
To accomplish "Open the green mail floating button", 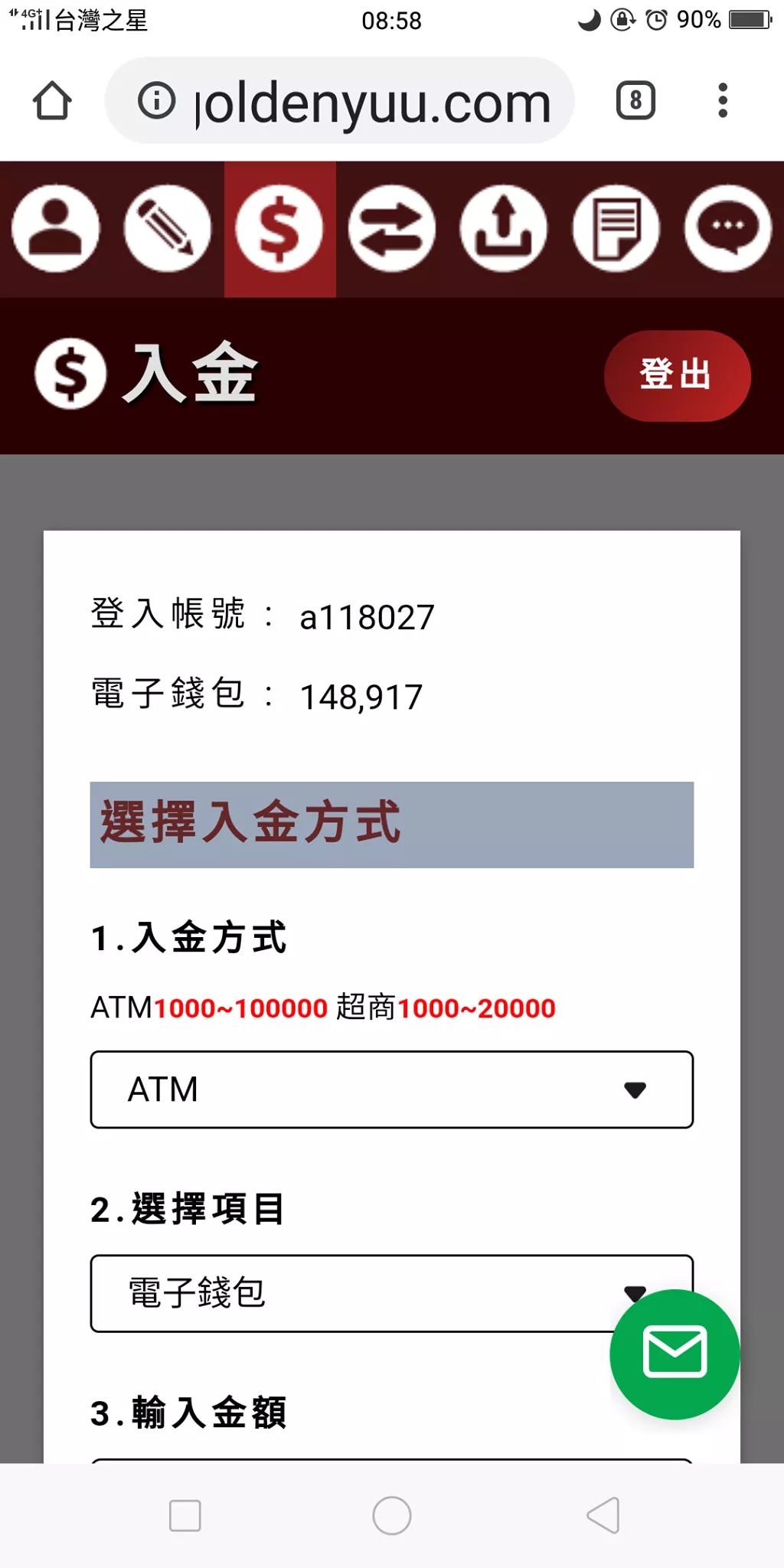I will (x=675, y=1354).
